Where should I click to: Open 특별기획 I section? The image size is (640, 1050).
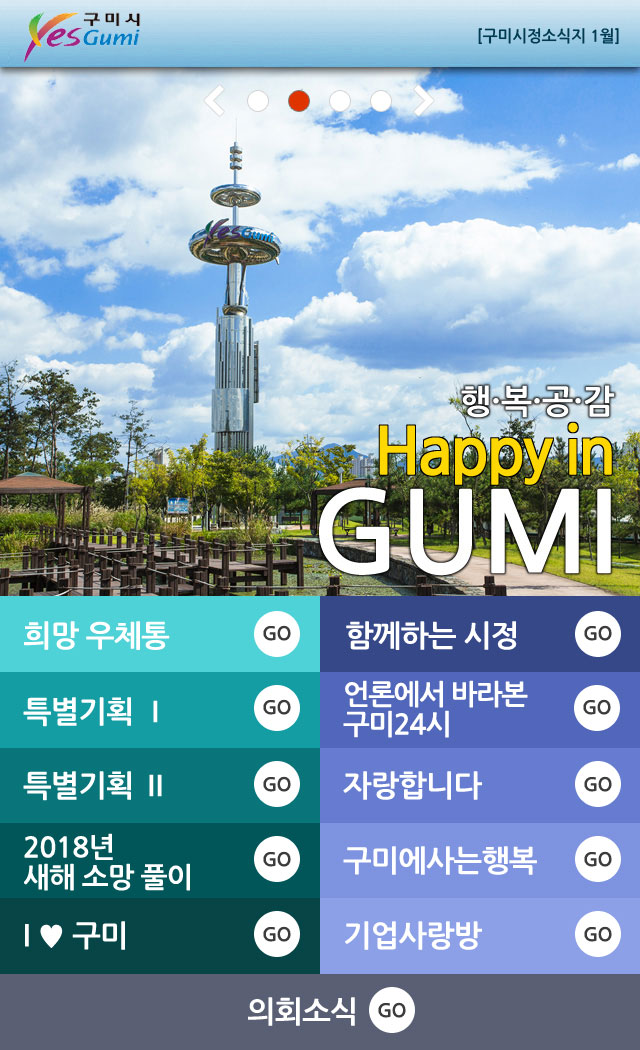click(277, 709)
